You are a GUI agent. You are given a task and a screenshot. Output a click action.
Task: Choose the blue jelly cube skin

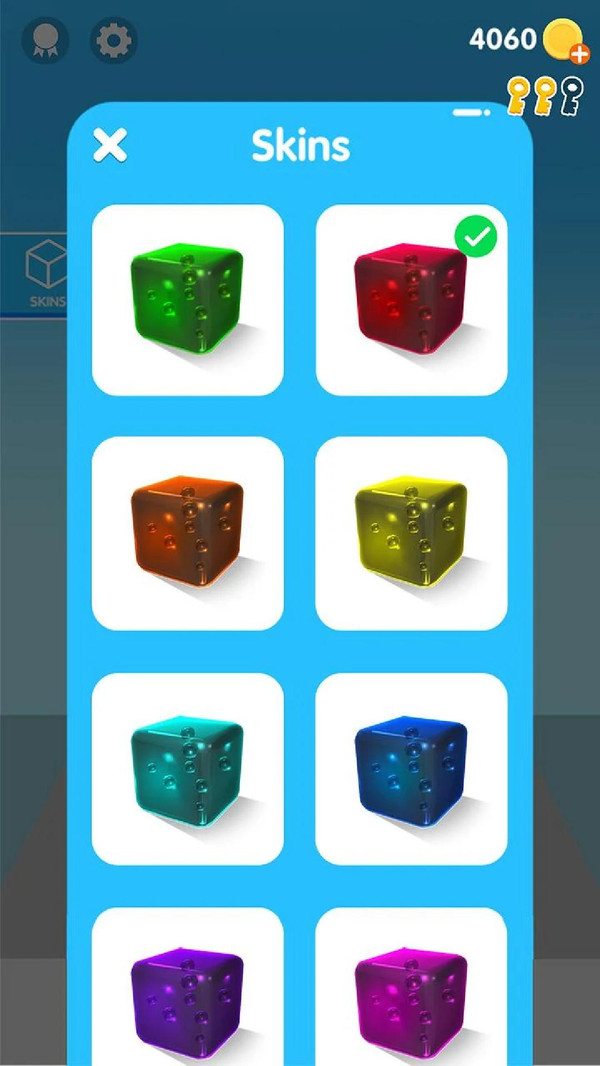click(x=411, y=768)
